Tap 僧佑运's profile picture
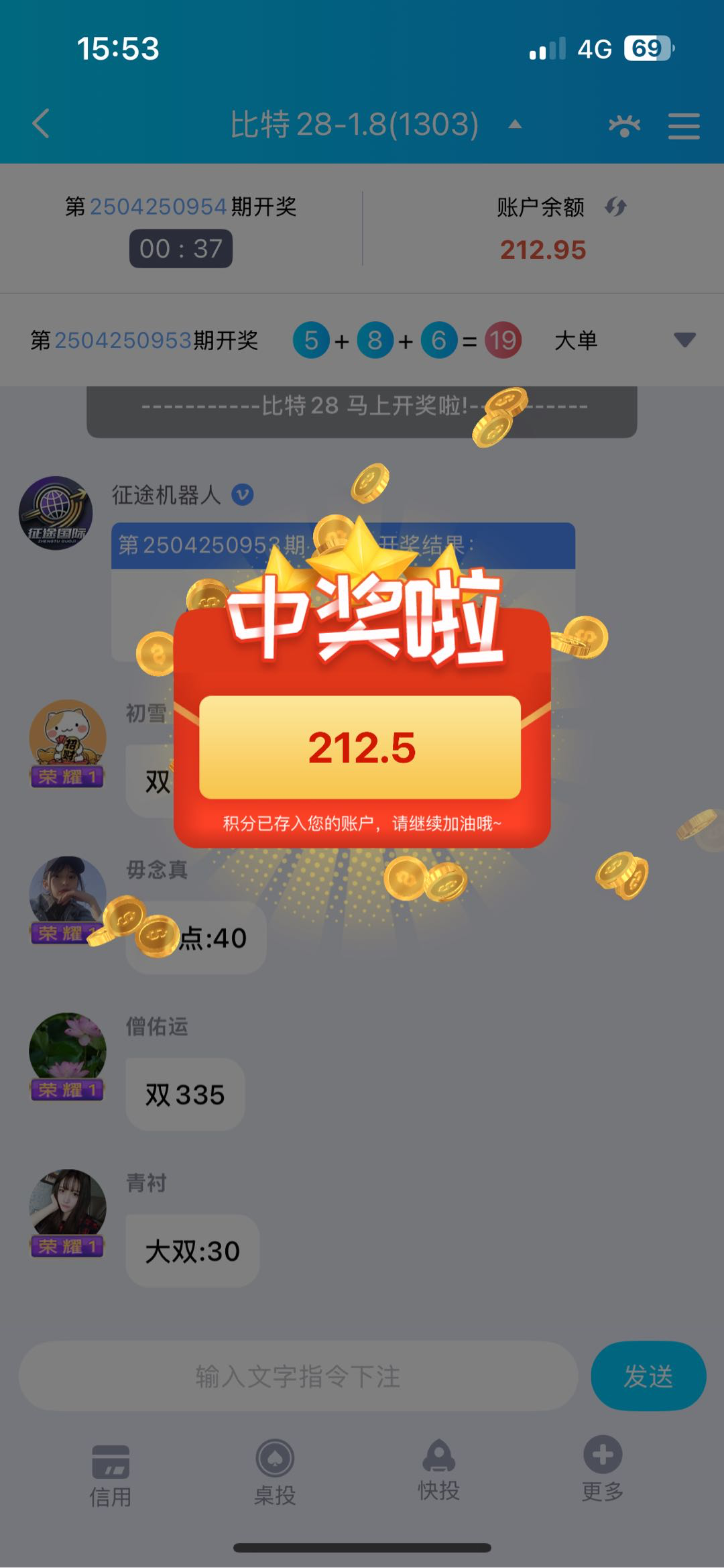Viewport: 724px width, 1568px height. point(68,1050)
